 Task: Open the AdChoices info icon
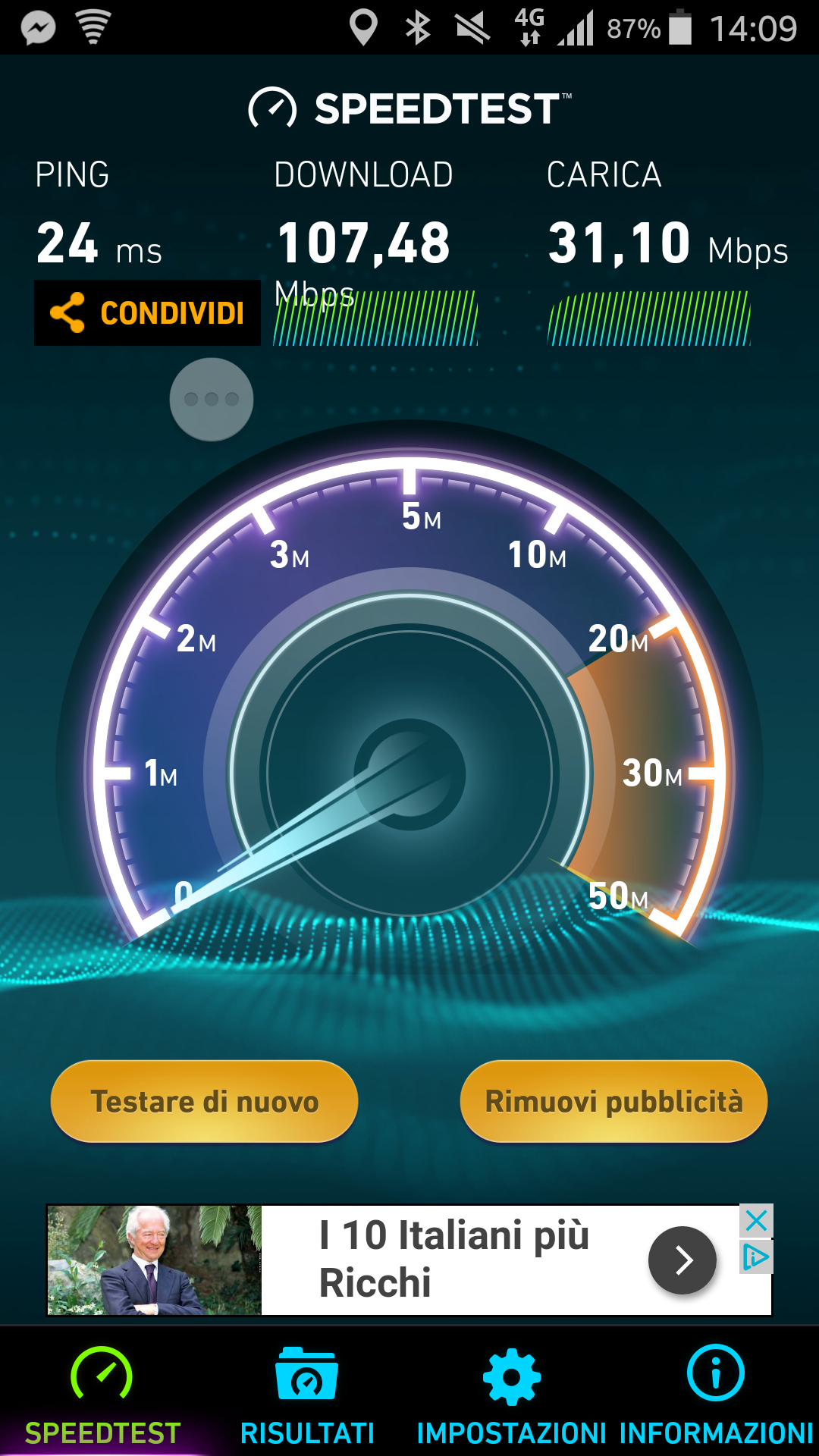pos(756,1257)
